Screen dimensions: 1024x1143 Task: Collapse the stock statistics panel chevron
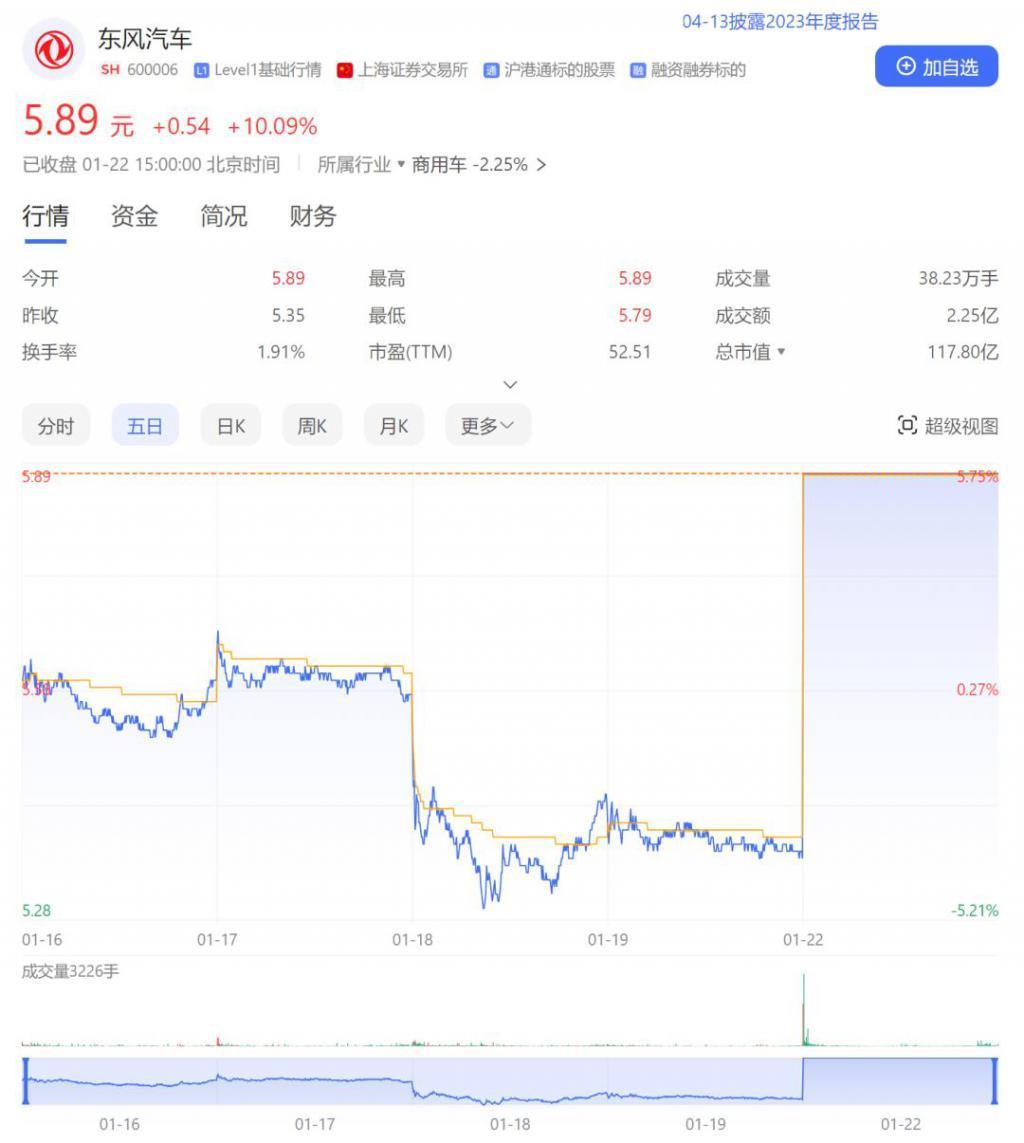point(510,384)
